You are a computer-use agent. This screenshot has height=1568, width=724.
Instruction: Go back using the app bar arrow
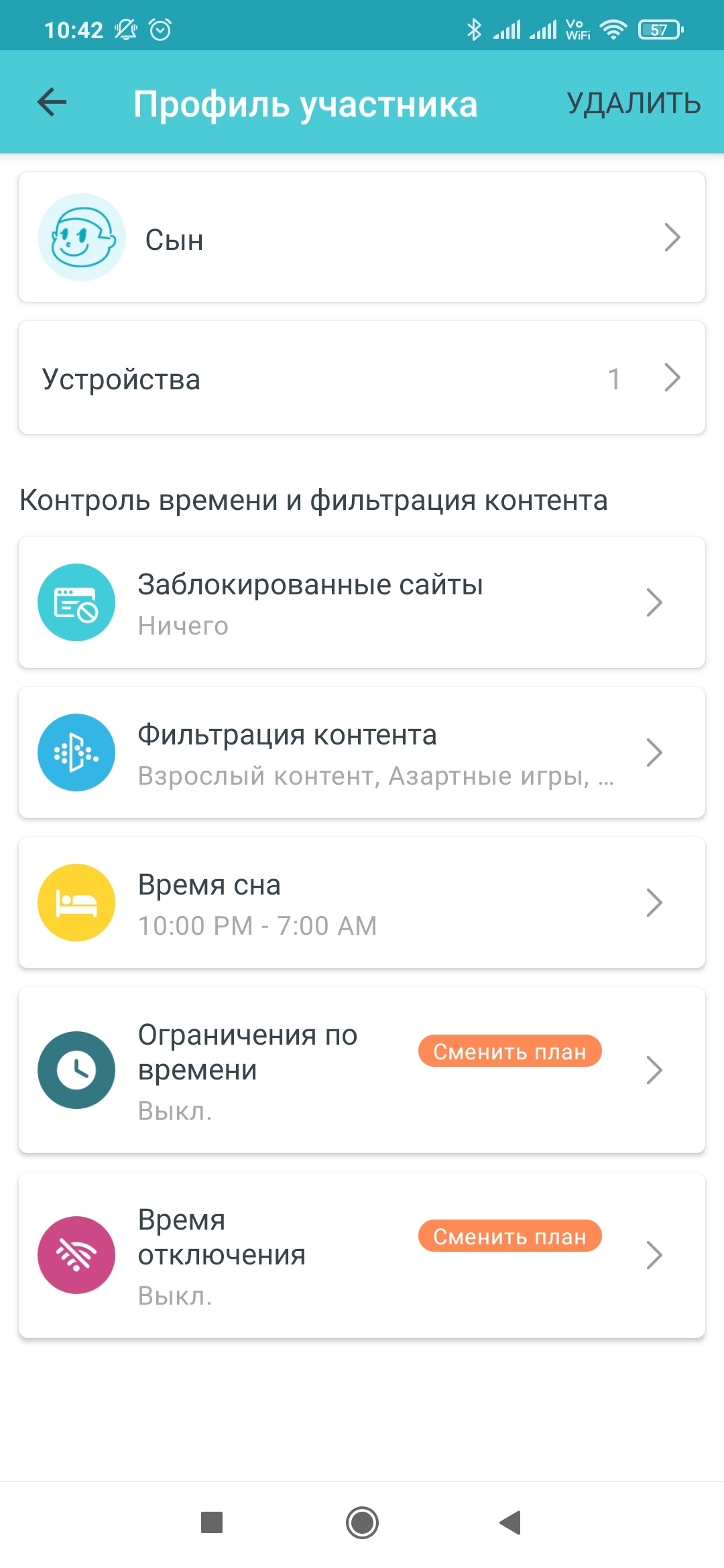(x=52, y=103)
